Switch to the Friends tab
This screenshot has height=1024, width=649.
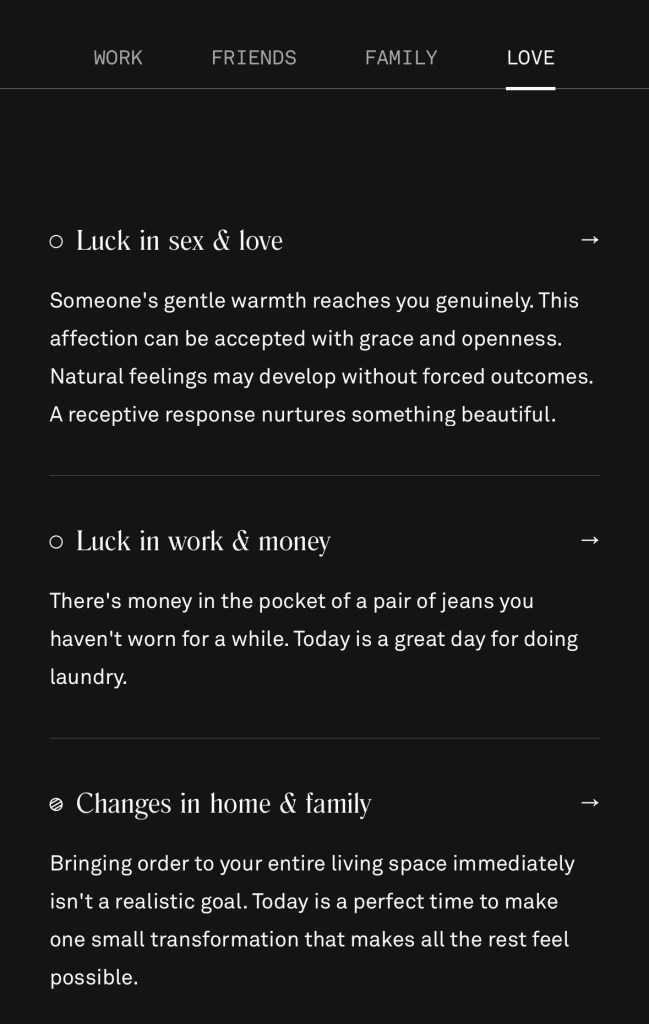click(x=253, y=58)
